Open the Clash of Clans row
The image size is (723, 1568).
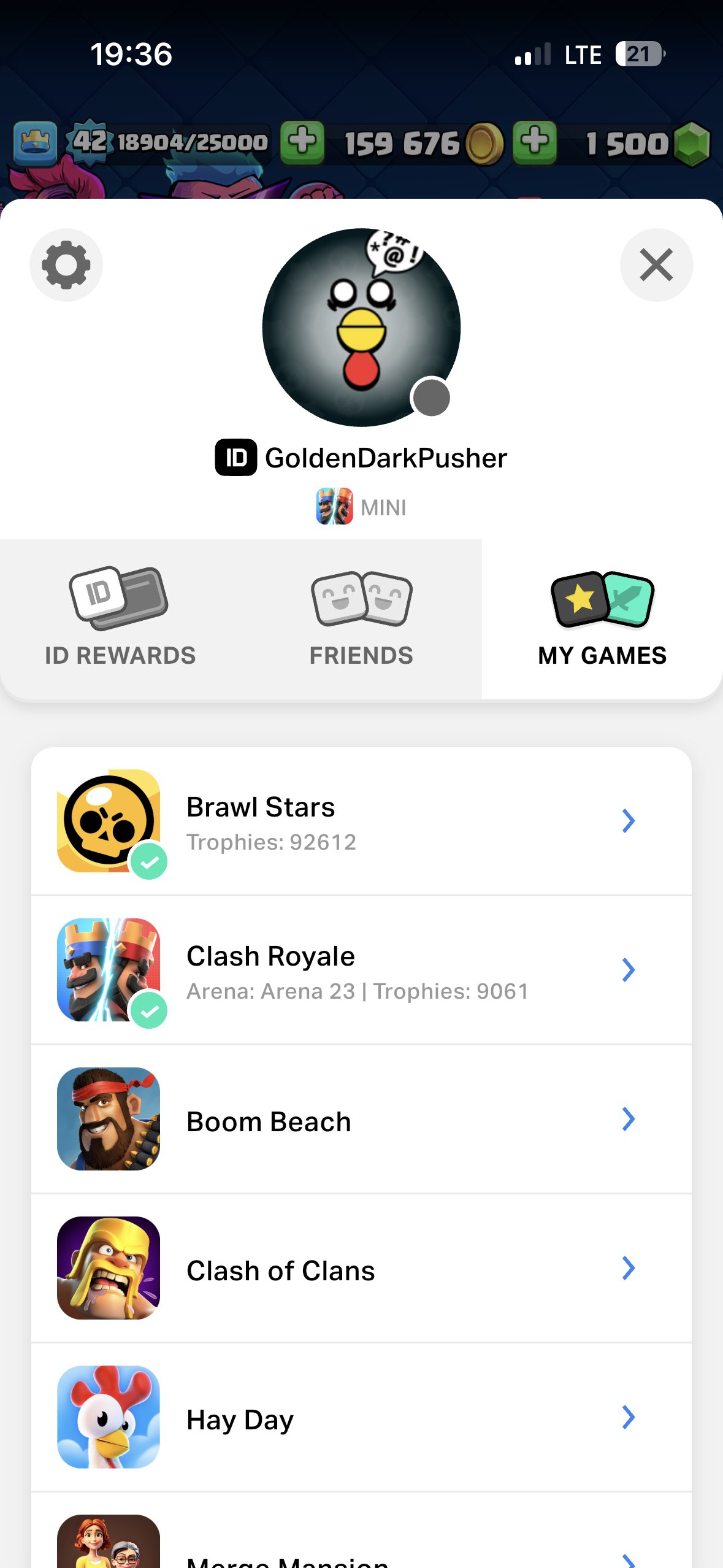[361, 1269]
